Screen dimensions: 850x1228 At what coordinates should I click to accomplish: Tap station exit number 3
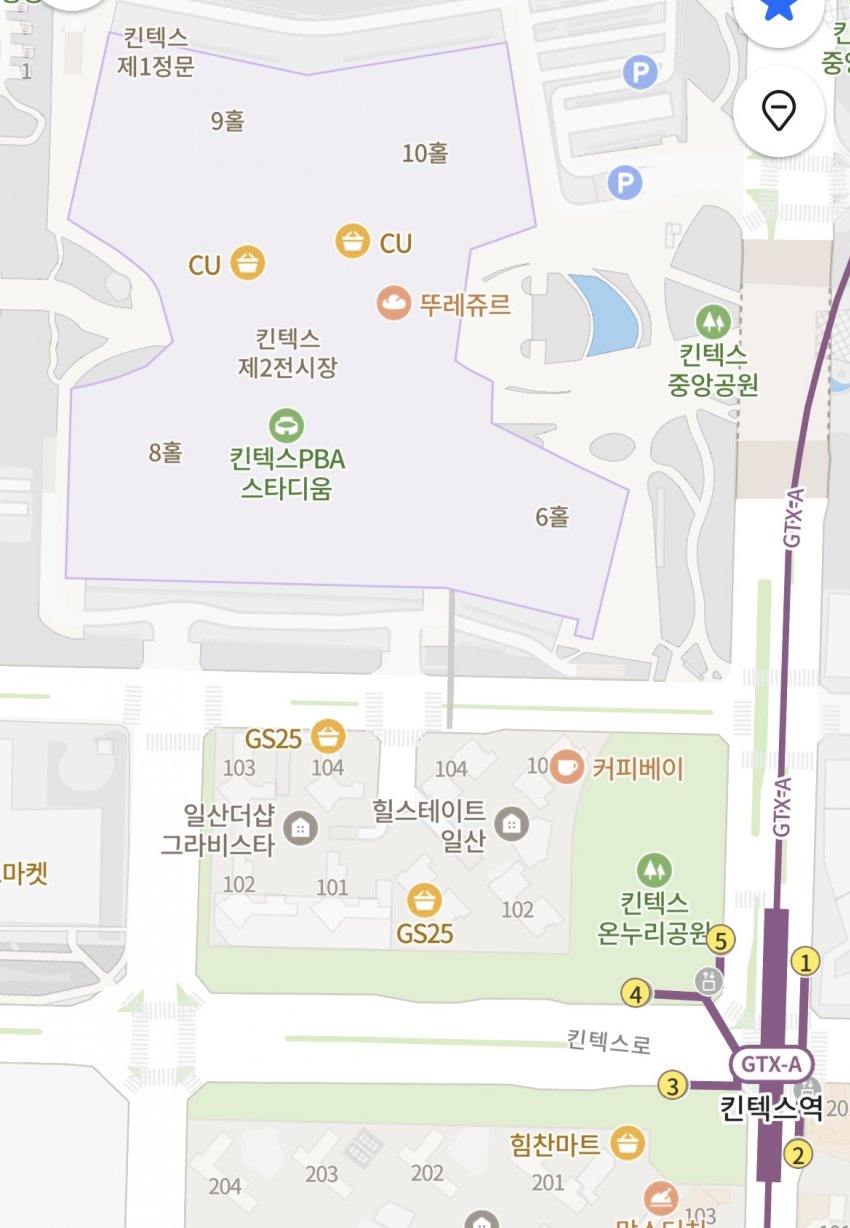click(x=673, y=1085)
